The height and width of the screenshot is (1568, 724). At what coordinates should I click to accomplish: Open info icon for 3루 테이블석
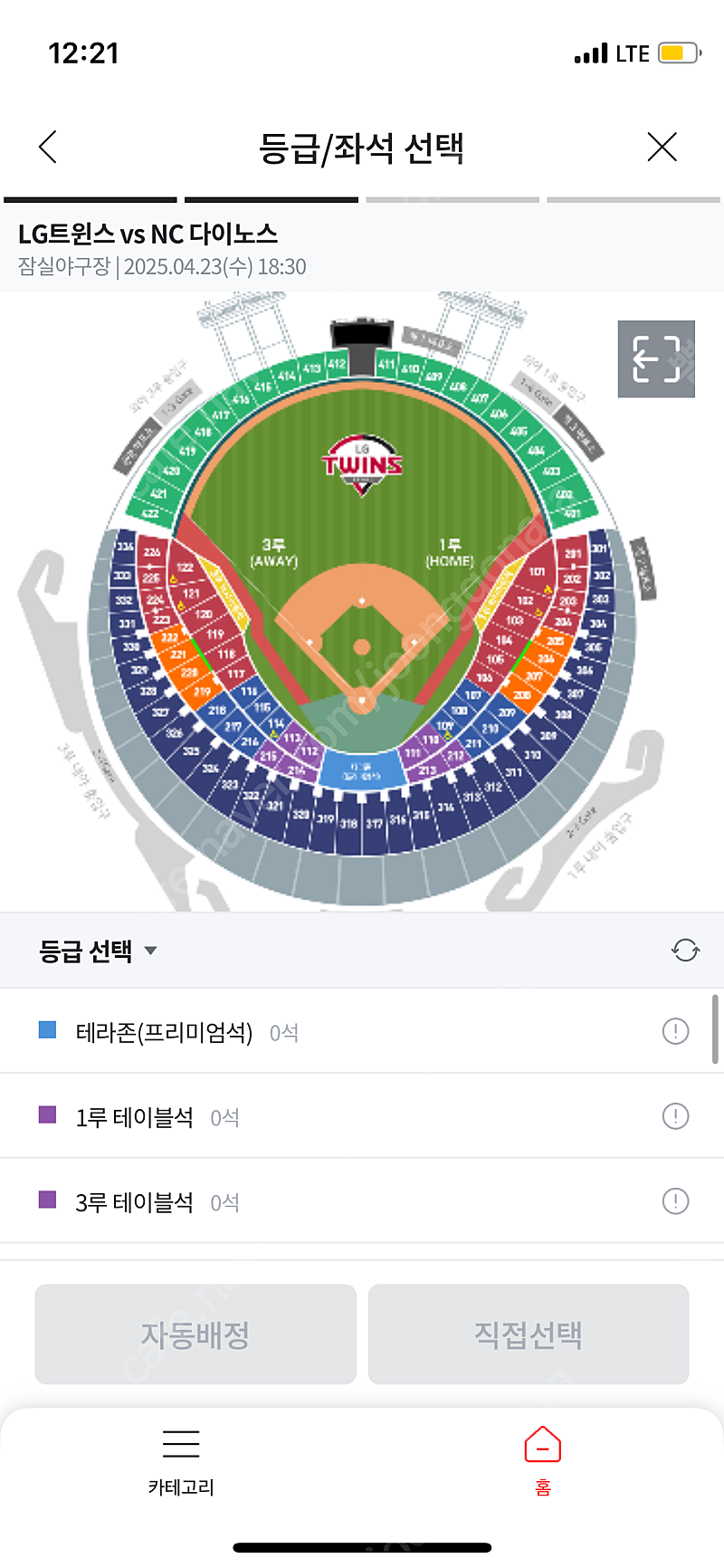coord(675,1201)
